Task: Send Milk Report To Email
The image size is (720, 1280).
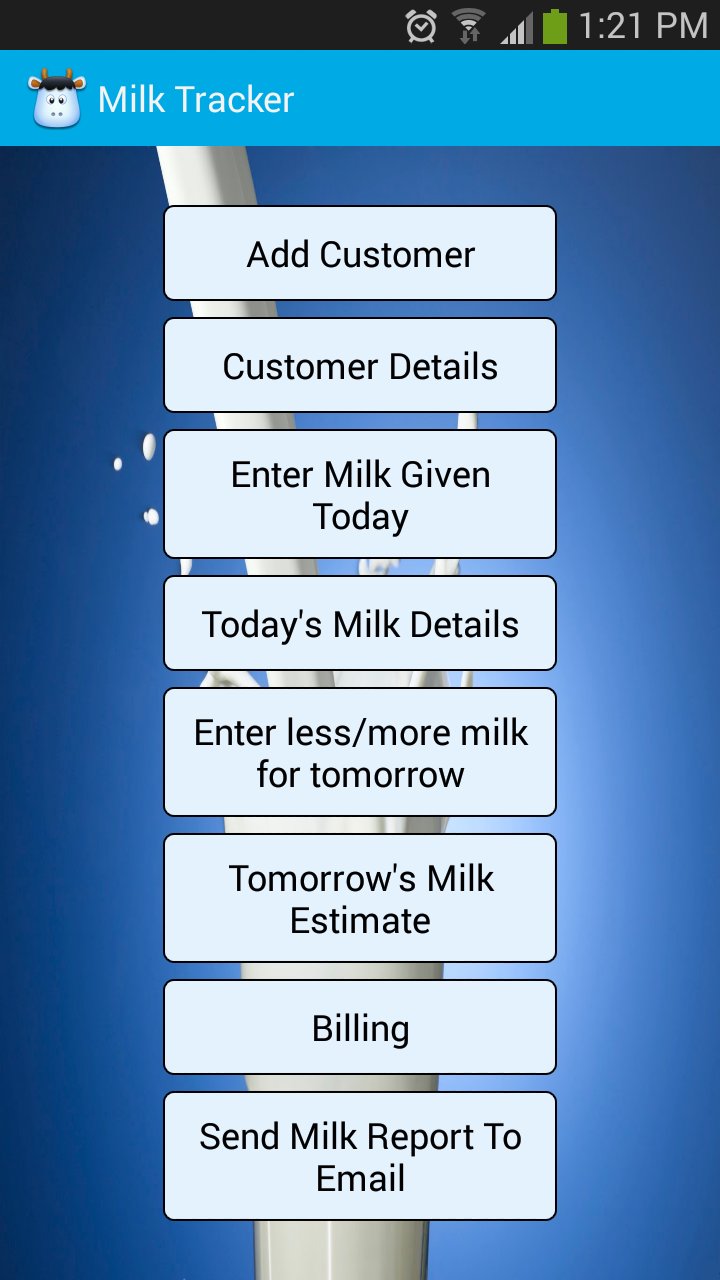Action: click(x=359, y=1156)
